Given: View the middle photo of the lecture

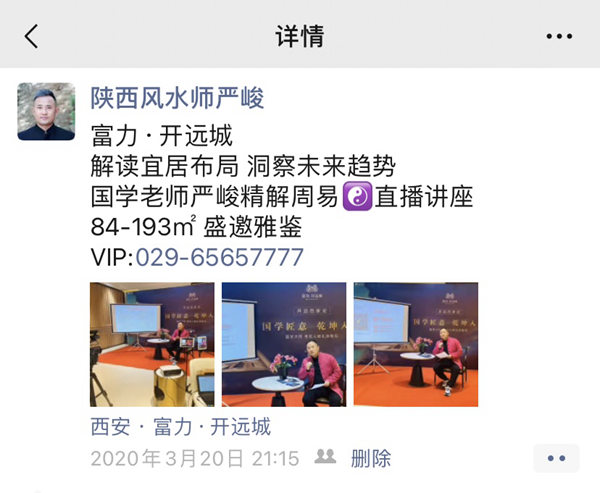Looking at the screenshot, I should [284, 344].
